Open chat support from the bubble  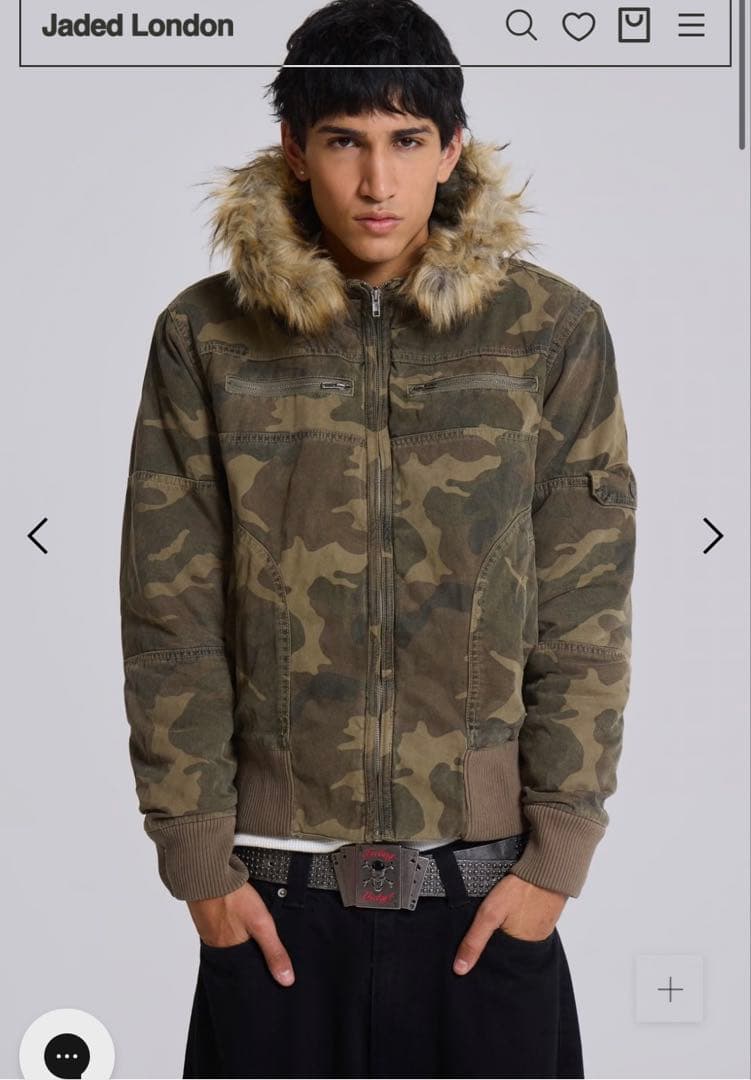pyautogui.click(x=67, y=1055)
